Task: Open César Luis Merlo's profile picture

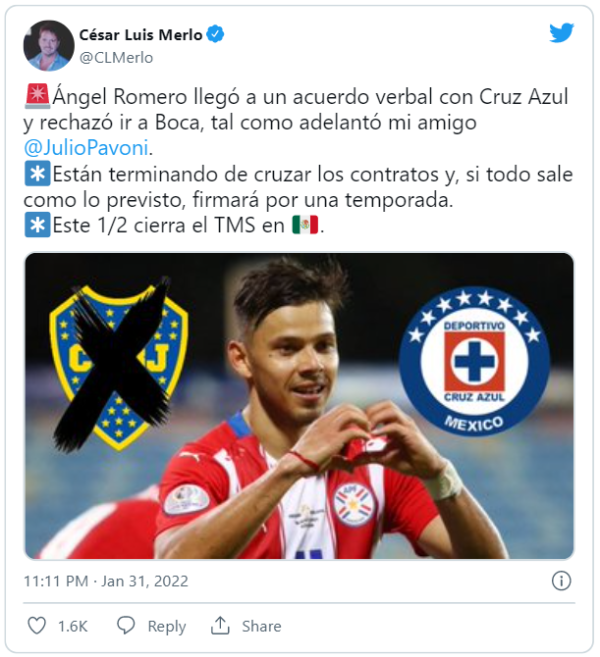Action: pyautogui.click(x=49, y=45)
